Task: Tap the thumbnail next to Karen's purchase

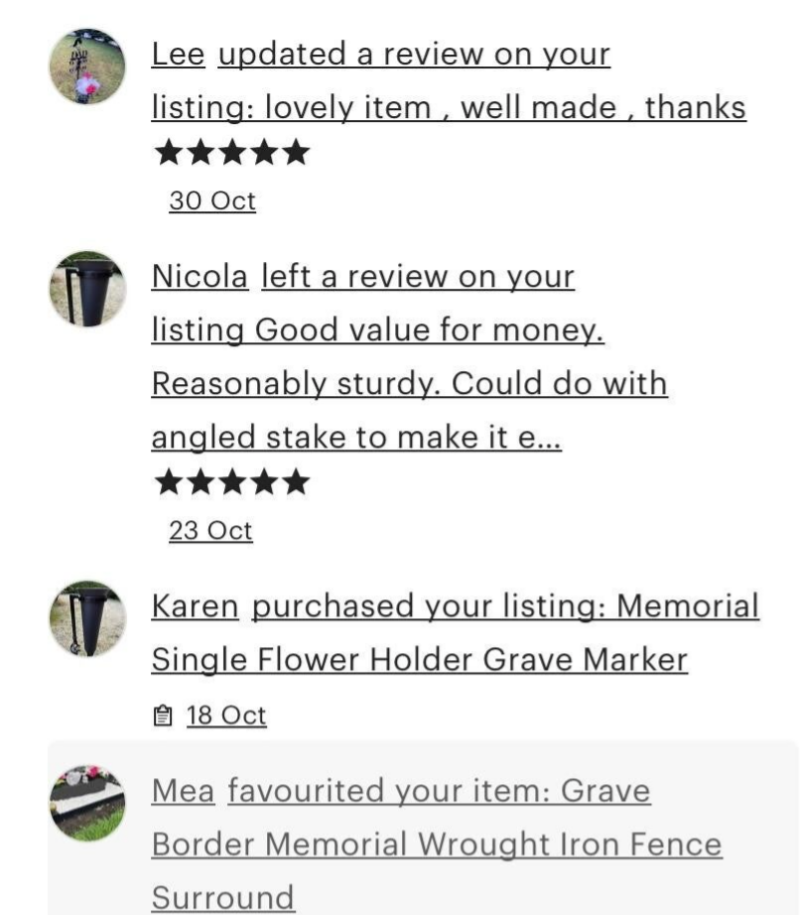Action: (x=88, y=619)
